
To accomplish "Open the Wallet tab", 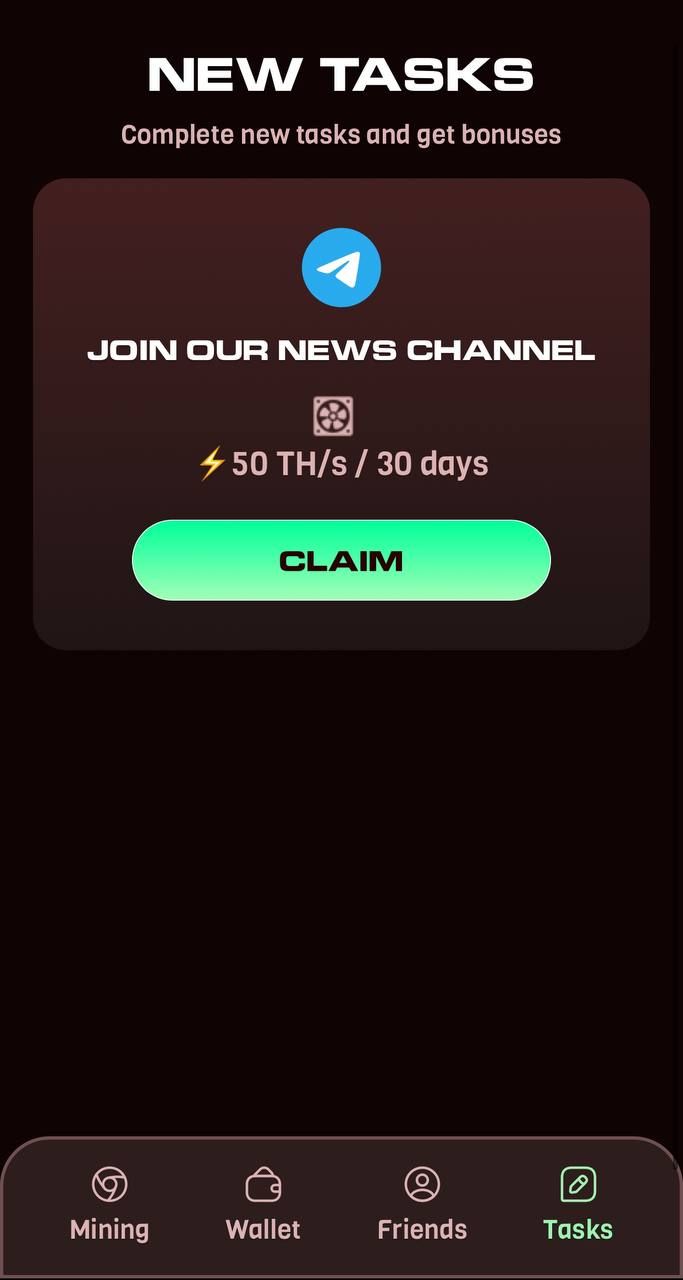I will click(x=263, y=1205).
